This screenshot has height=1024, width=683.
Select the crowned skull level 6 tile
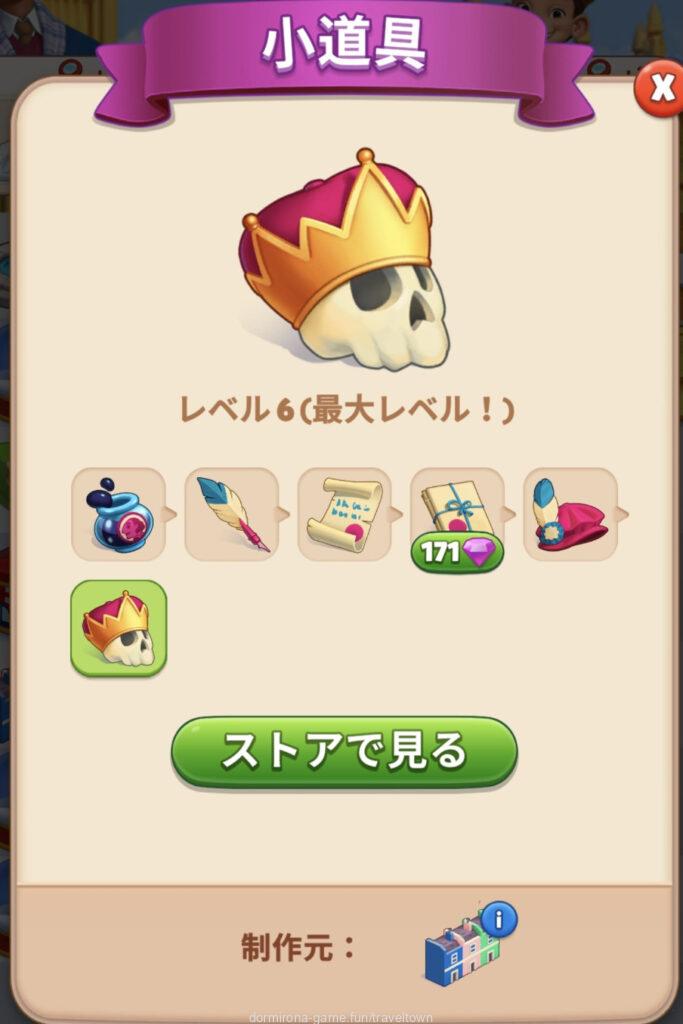pyautogui.click(x=118, y=628)
